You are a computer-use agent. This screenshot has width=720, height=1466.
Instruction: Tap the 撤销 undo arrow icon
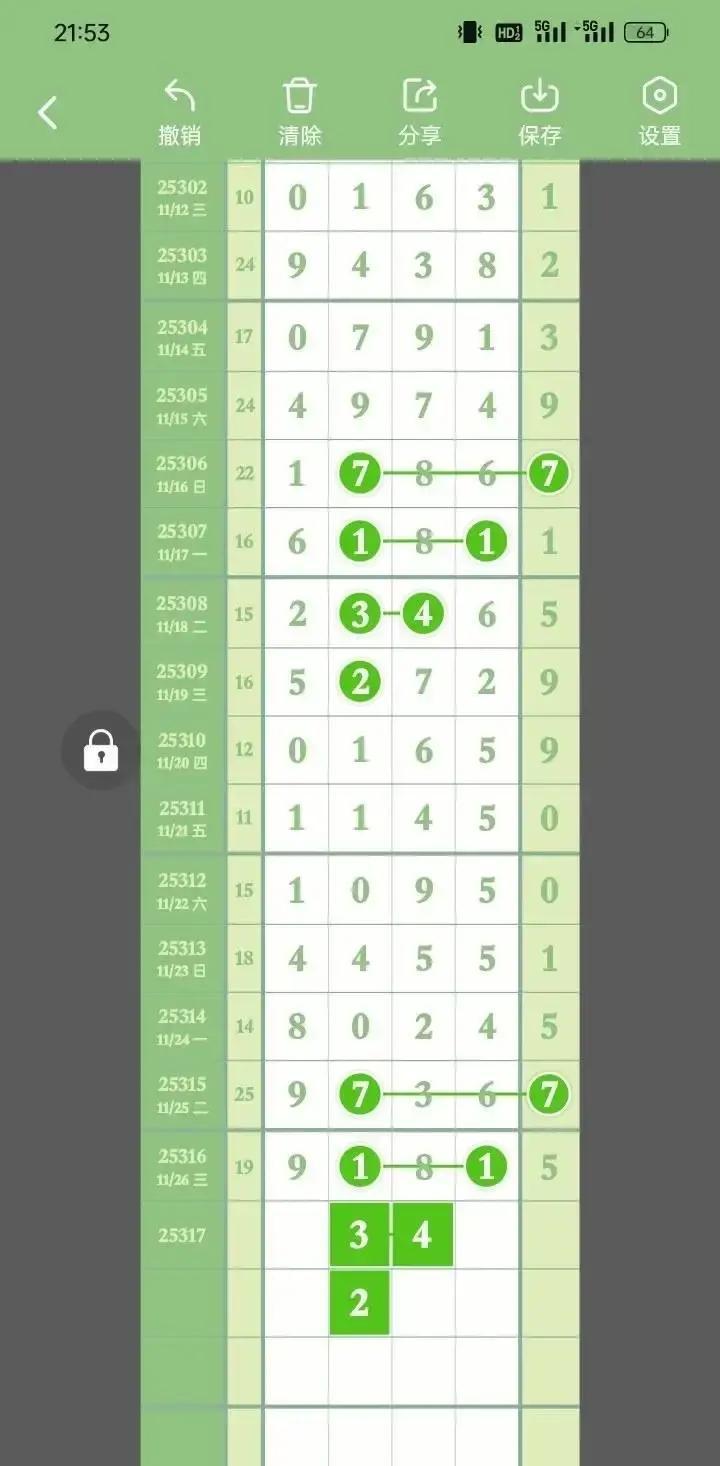pyautogui.click(x=179, y=94)
